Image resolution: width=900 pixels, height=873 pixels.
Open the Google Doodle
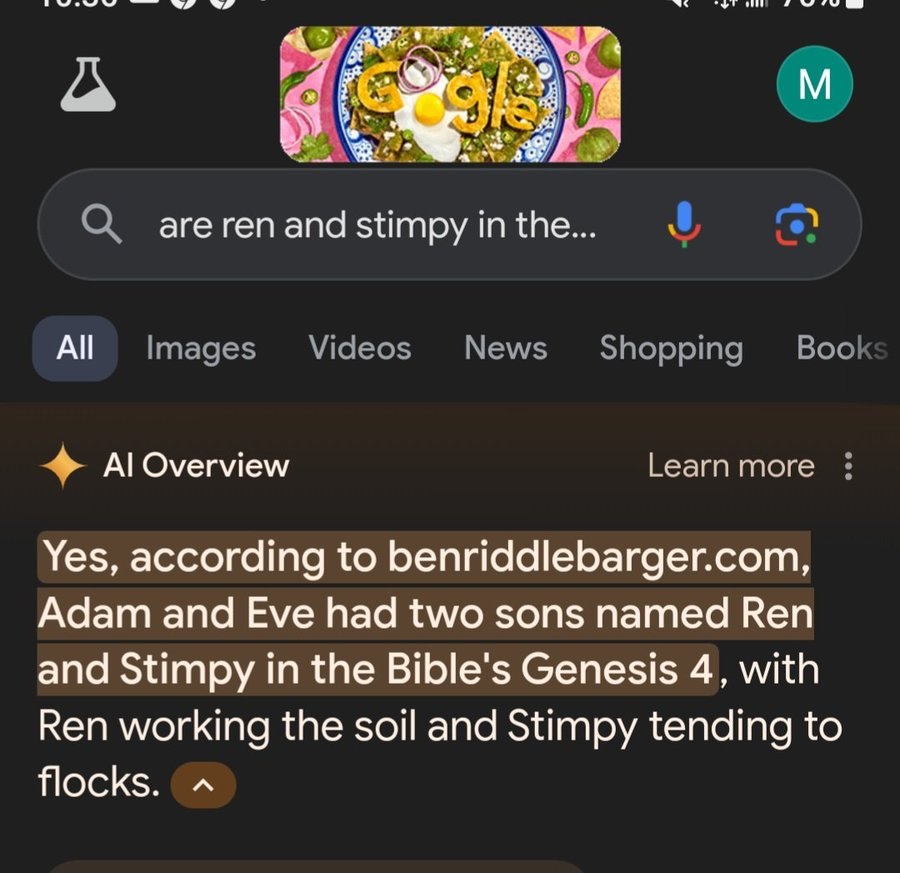tap(450, 94)
